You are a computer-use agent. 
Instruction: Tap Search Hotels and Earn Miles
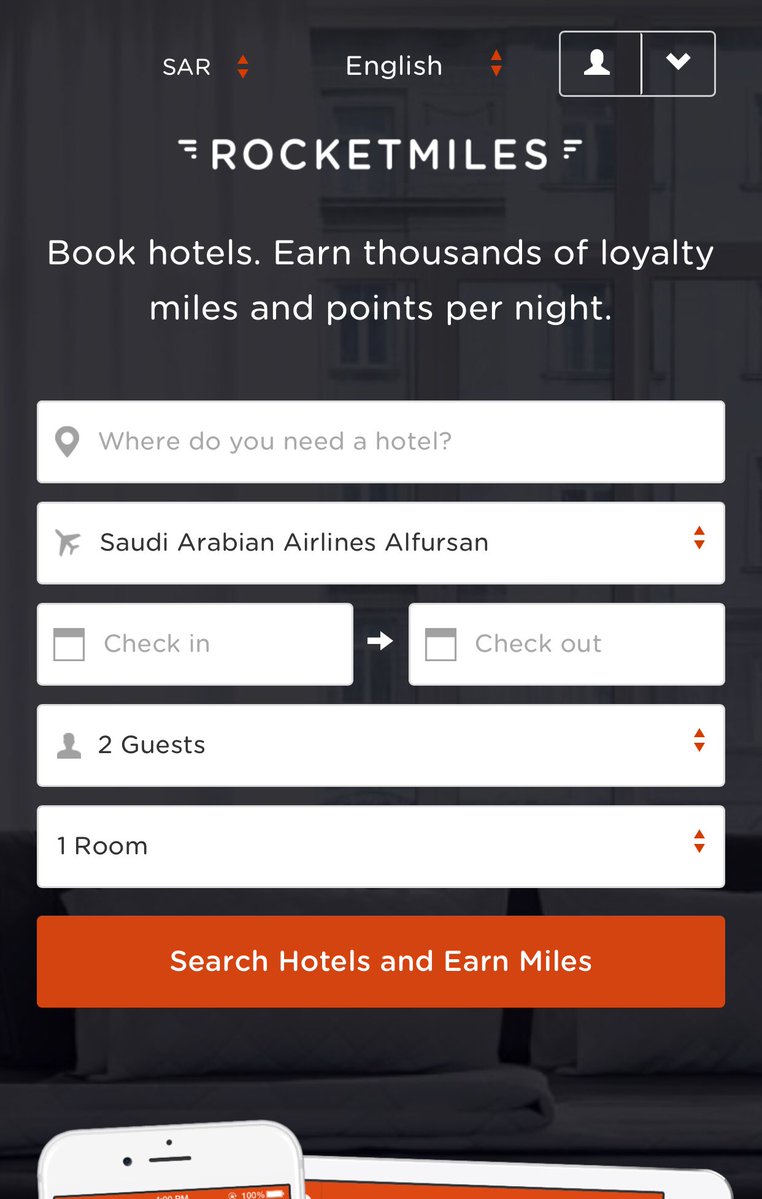coord(381,961)
